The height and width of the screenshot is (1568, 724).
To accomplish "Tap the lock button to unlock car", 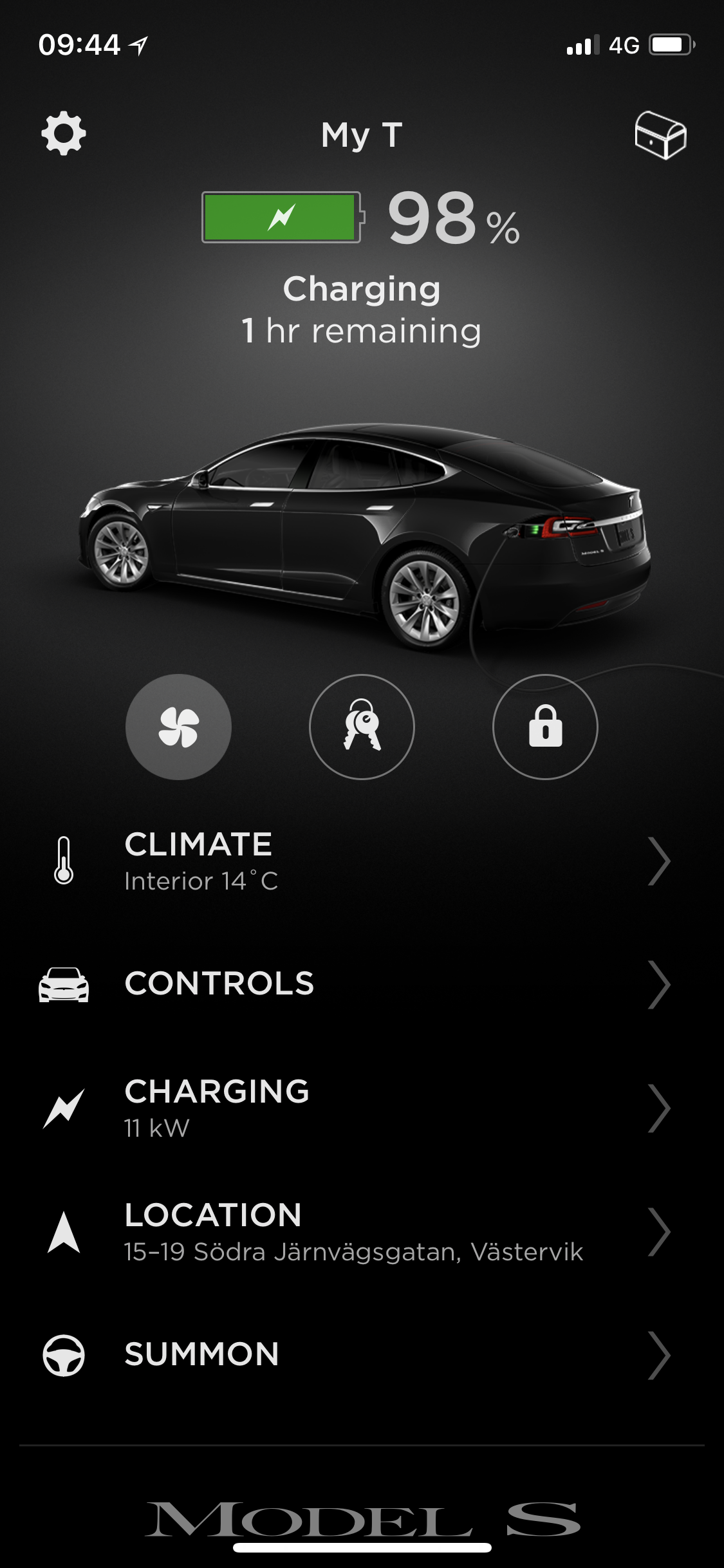I will click(545, 727).
